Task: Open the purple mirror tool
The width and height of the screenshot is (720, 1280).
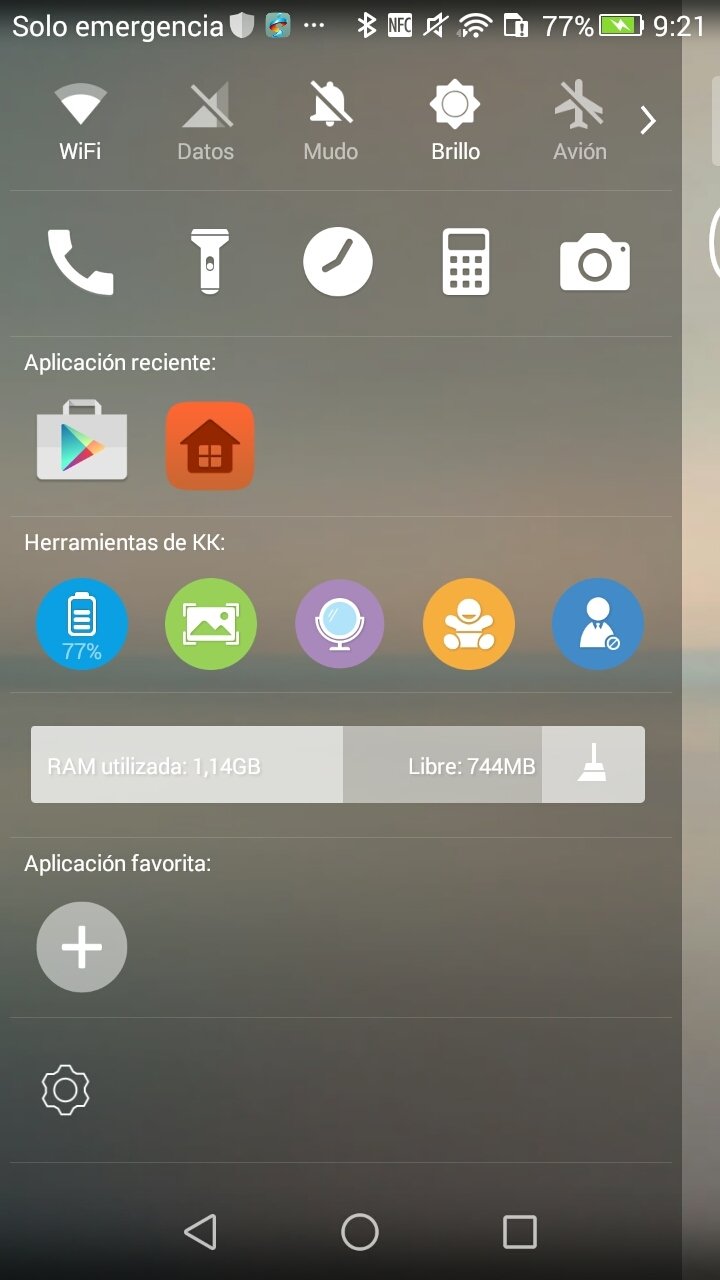Action: (340, 625)
